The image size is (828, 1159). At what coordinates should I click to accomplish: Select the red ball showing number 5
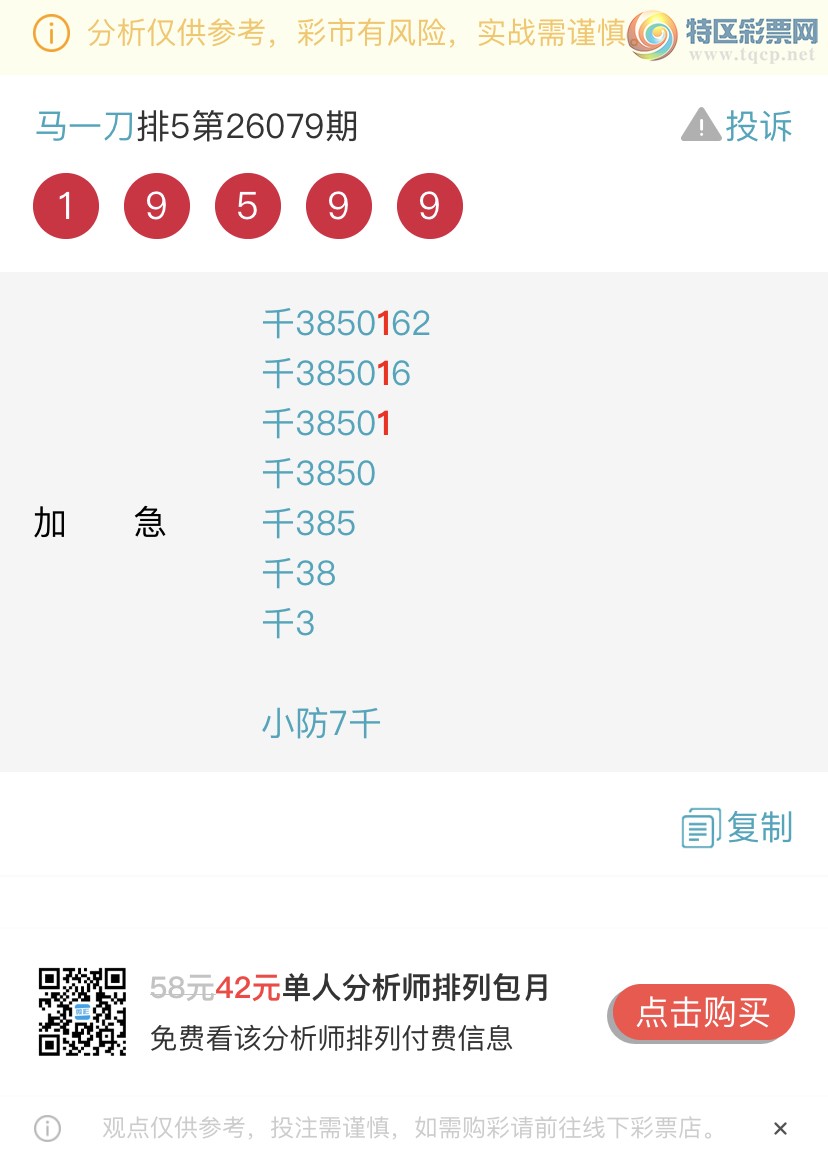[x=248, y=206]
